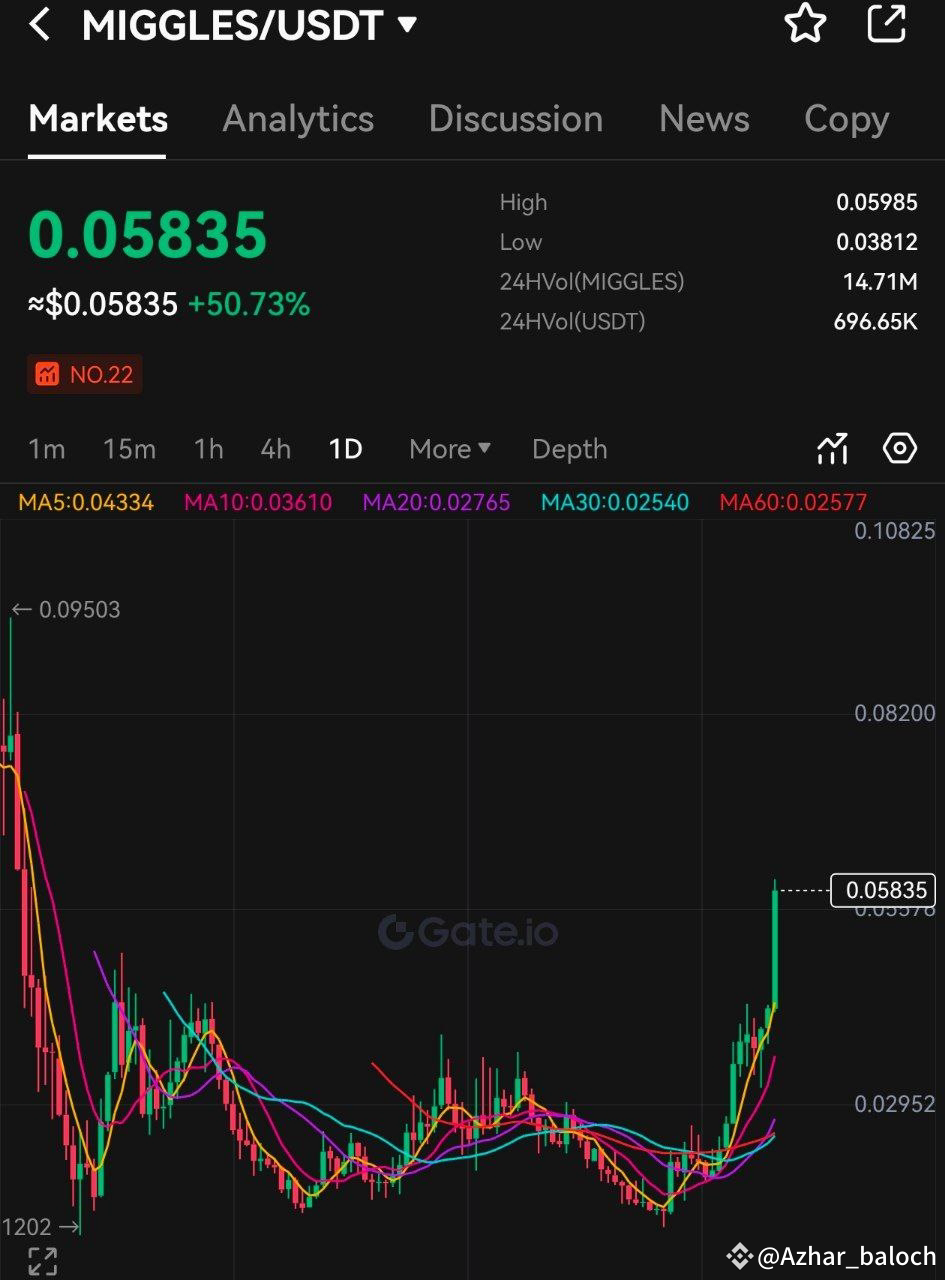Open the MIGGLES/USDT pair selector
Image resolution: width=945 pixels, height=1280 pixels.
tap(245, 24)
